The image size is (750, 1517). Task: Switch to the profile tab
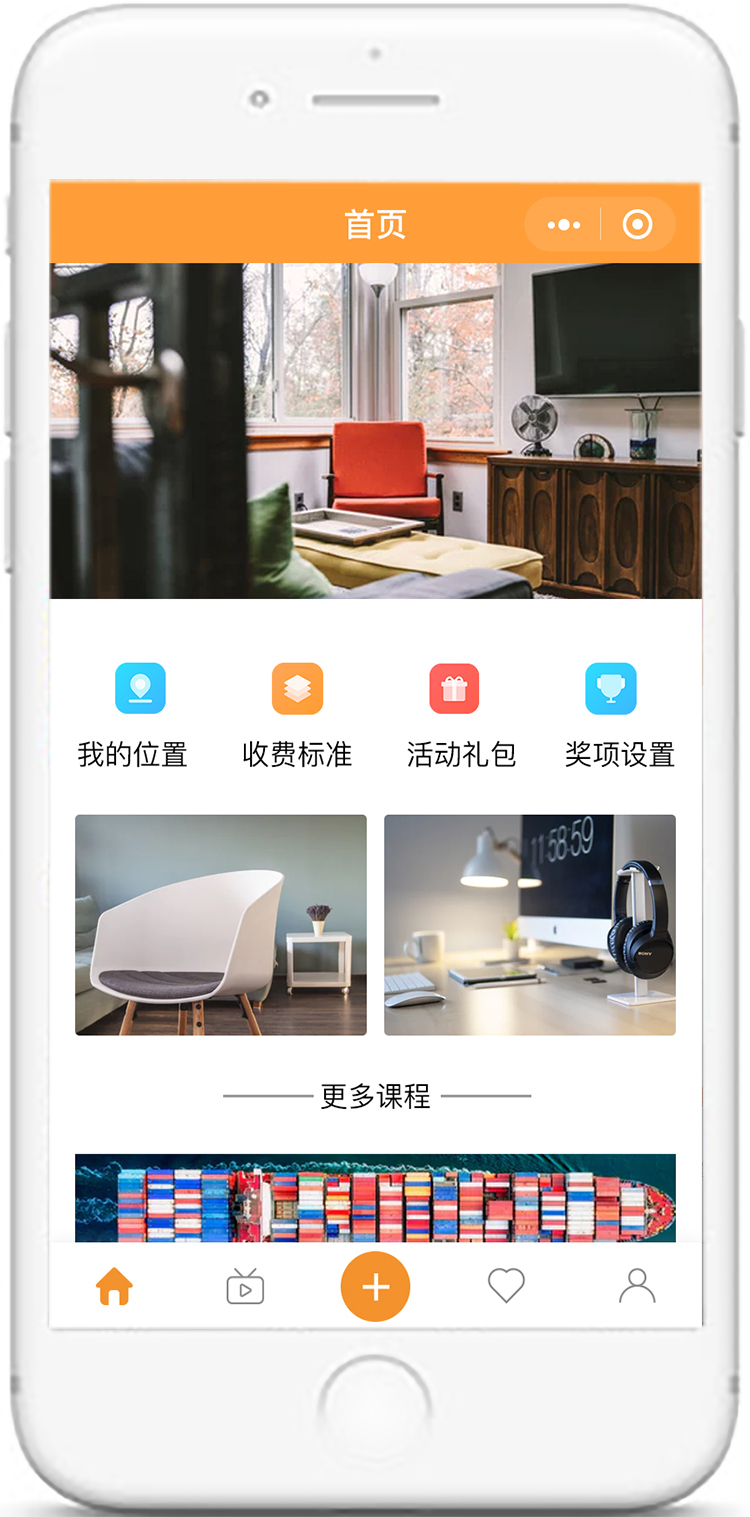click(x=637, y=1286)
